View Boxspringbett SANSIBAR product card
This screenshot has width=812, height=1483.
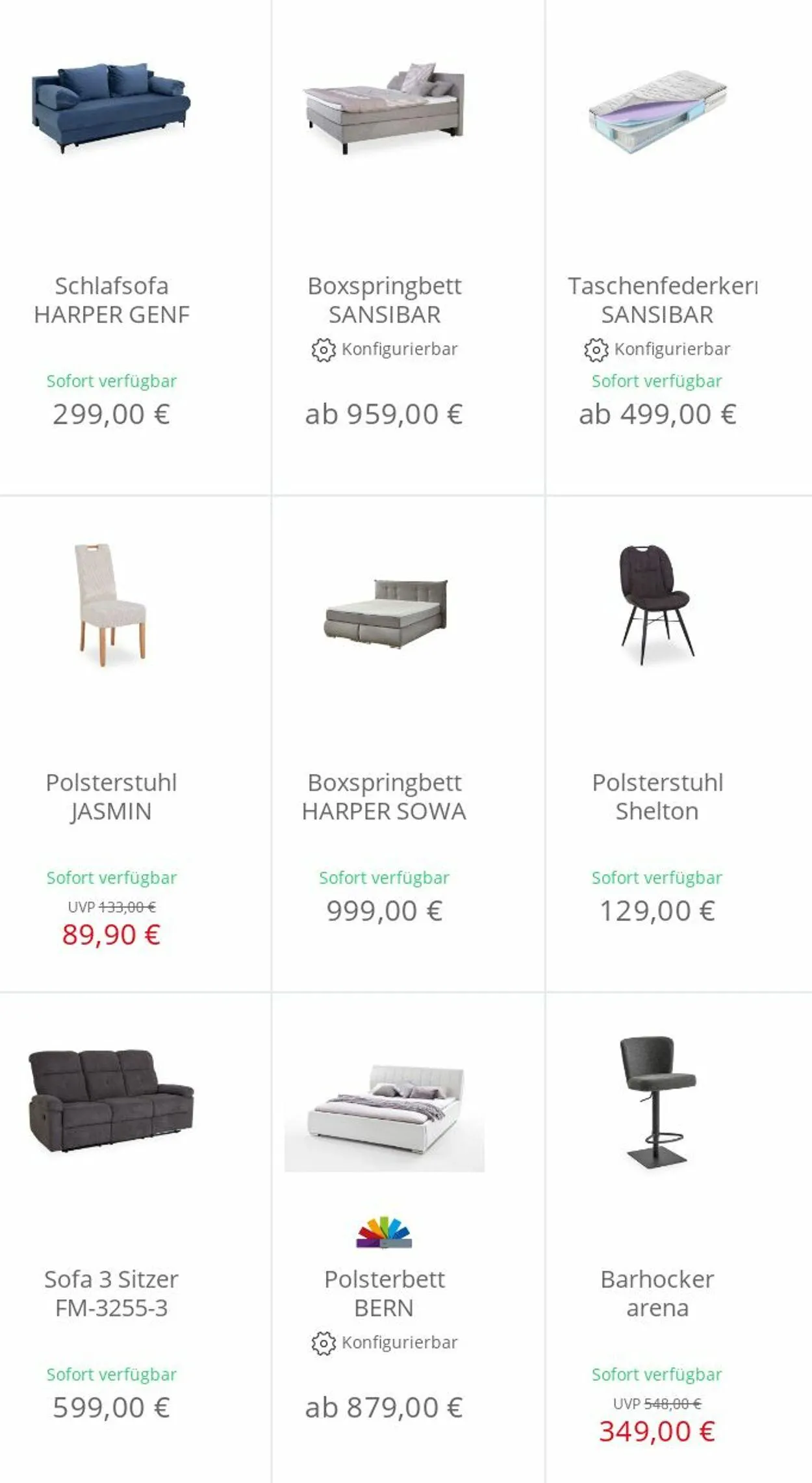(x=385, y=300)
